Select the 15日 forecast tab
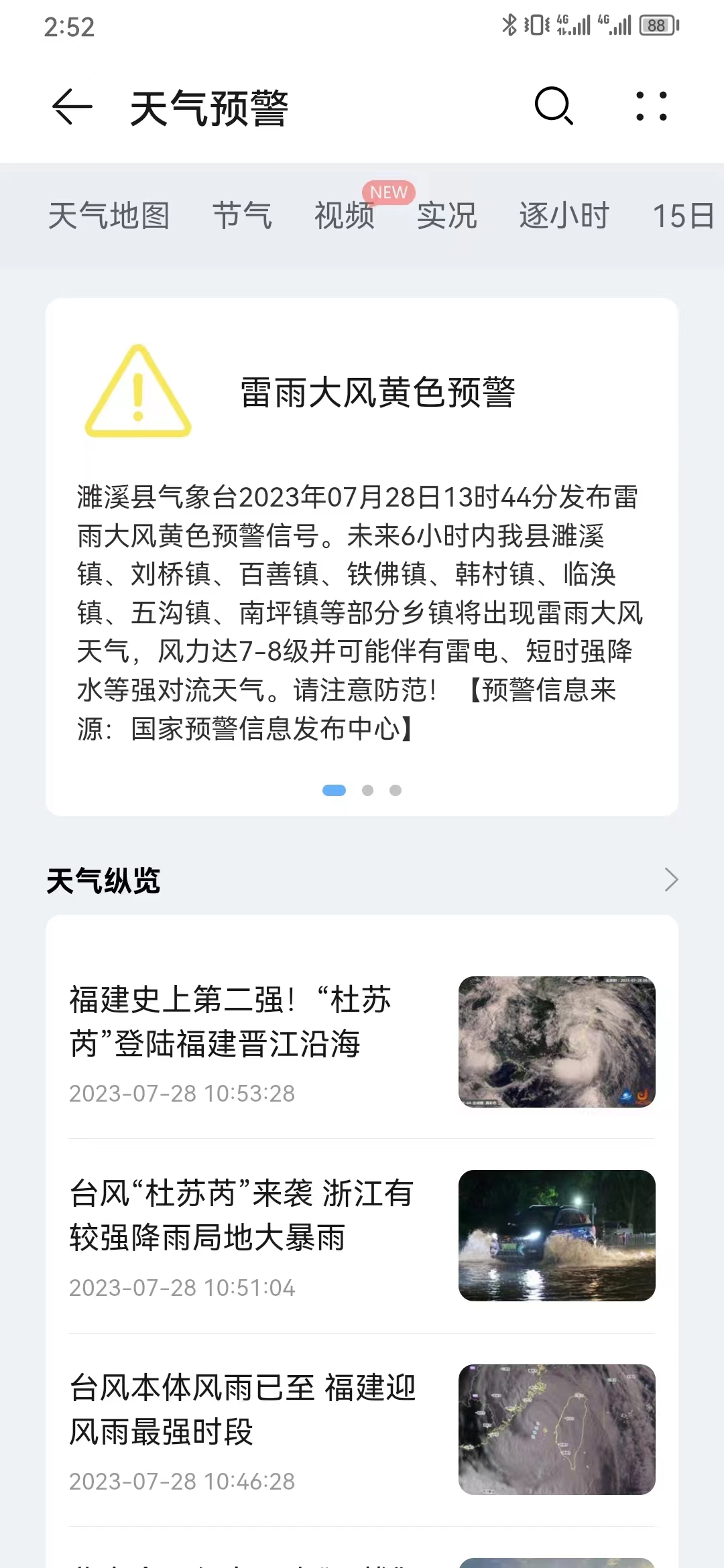The height and width of the screenshot is (1568, 724). tap(682, 216)
